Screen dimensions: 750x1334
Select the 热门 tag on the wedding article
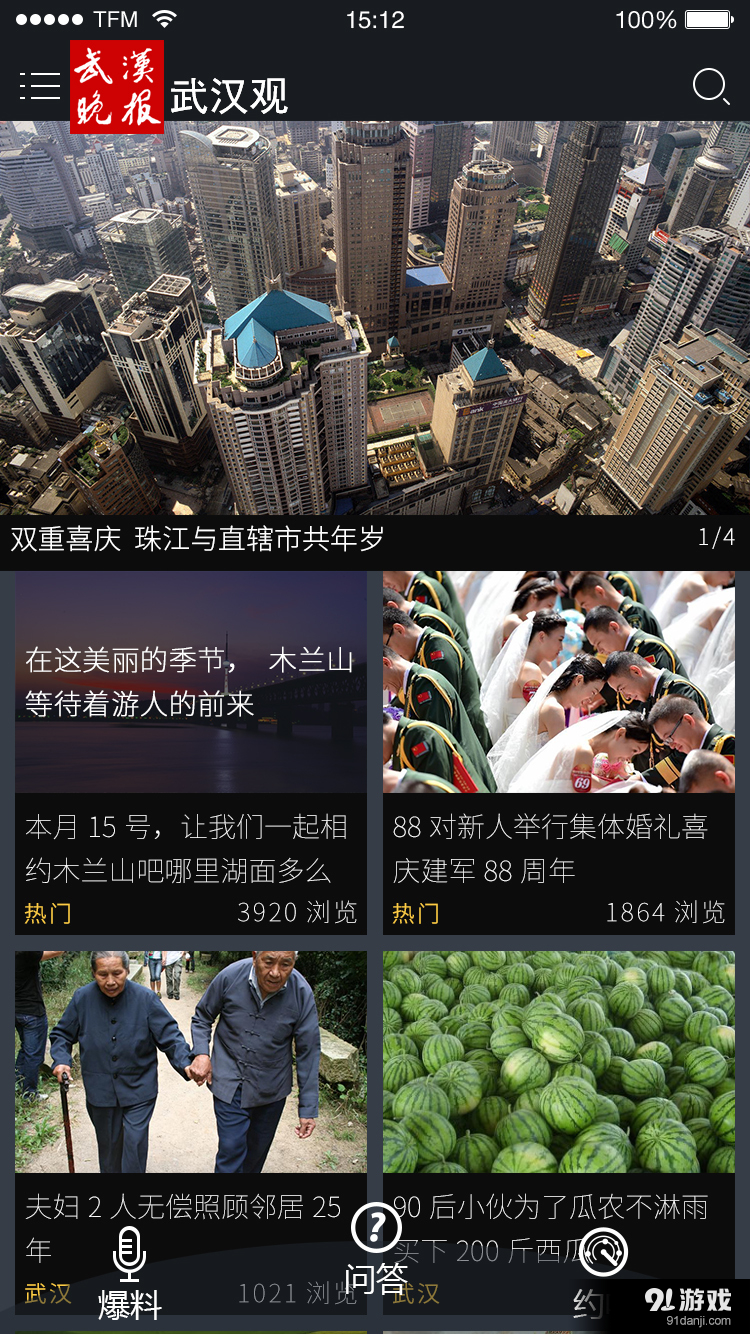point(414,913)
